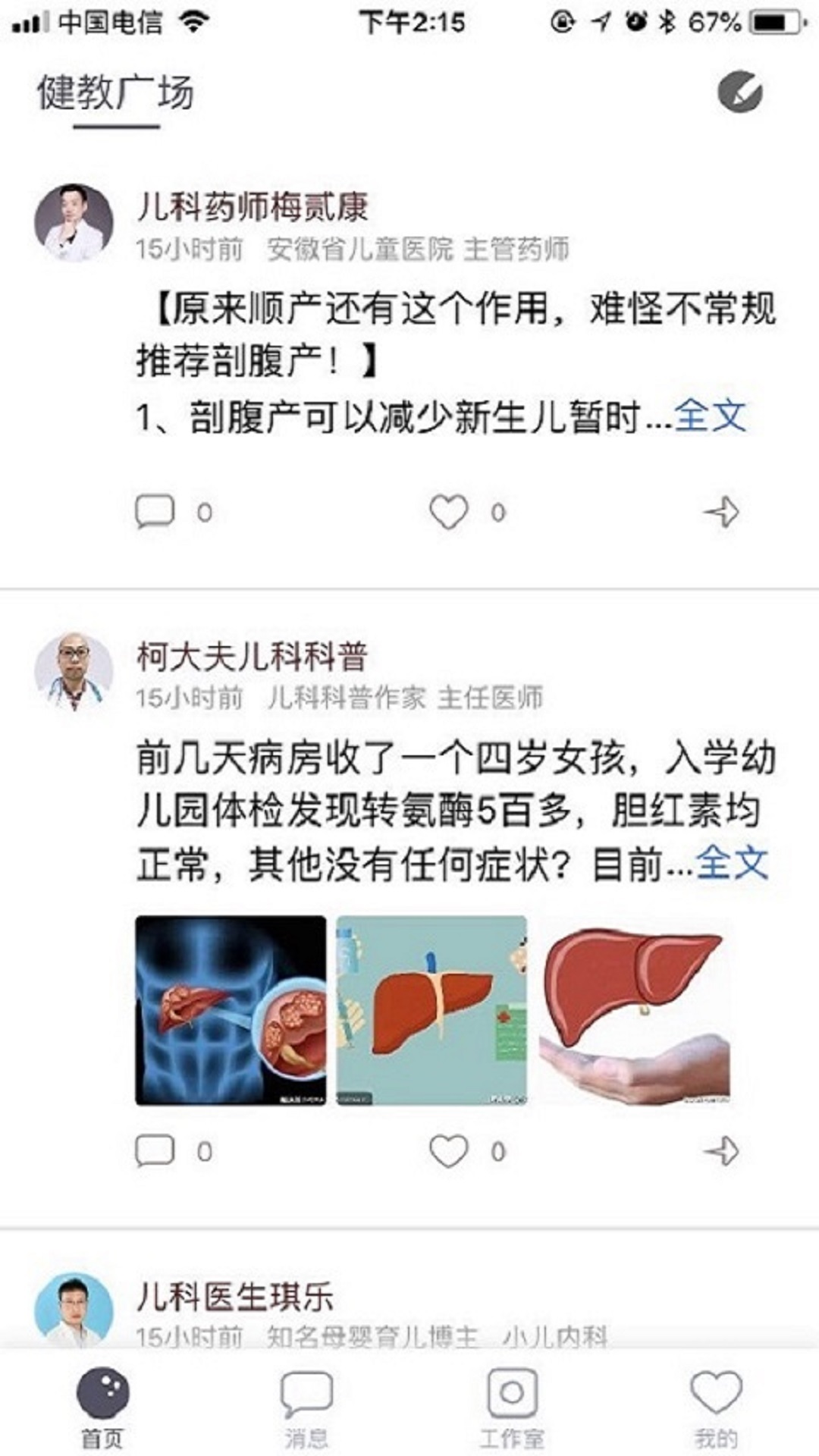Select the 健教广场 top tab
The width and height of the screenshot is (819, 1456).
(x=116, y=94)
